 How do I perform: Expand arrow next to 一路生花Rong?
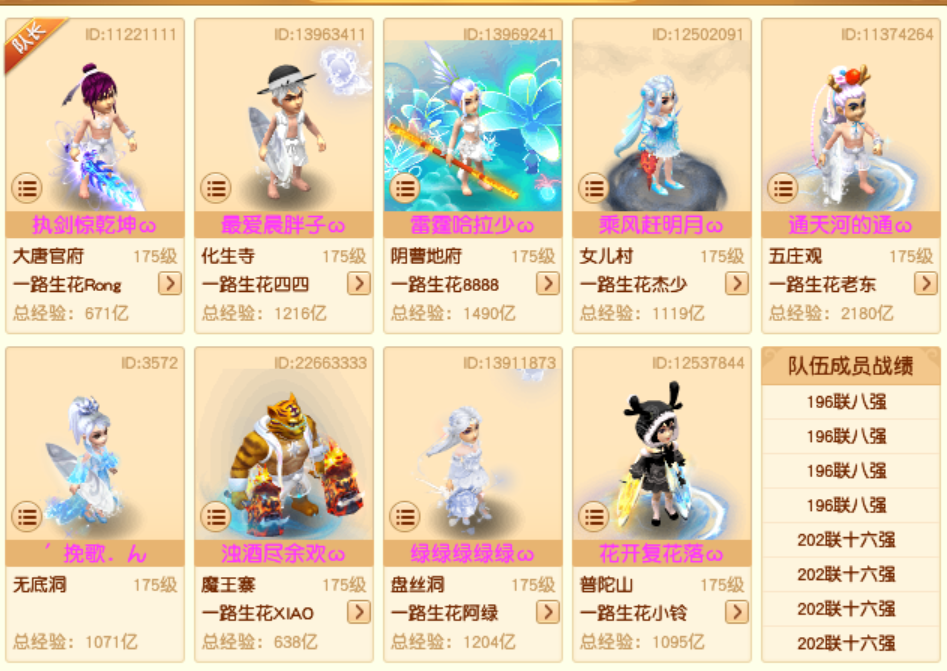coord(170,284)
